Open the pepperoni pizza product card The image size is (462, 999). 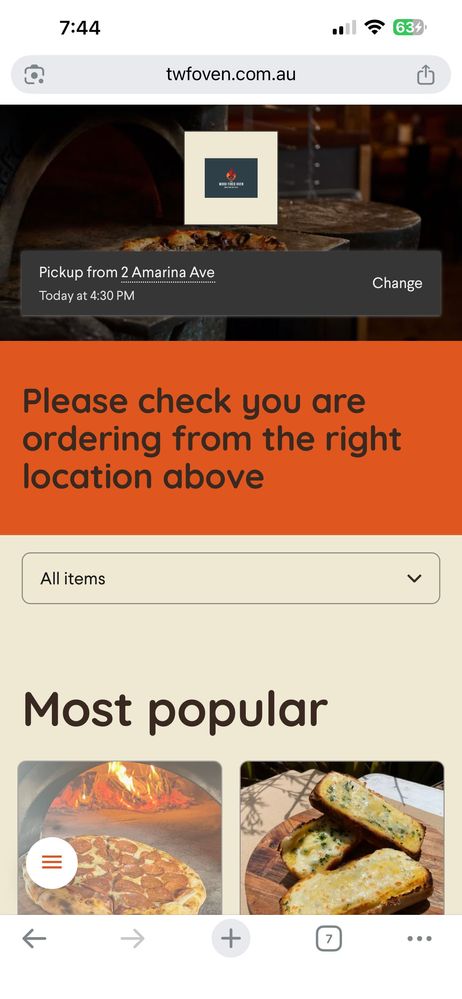[x=120, y=838]
